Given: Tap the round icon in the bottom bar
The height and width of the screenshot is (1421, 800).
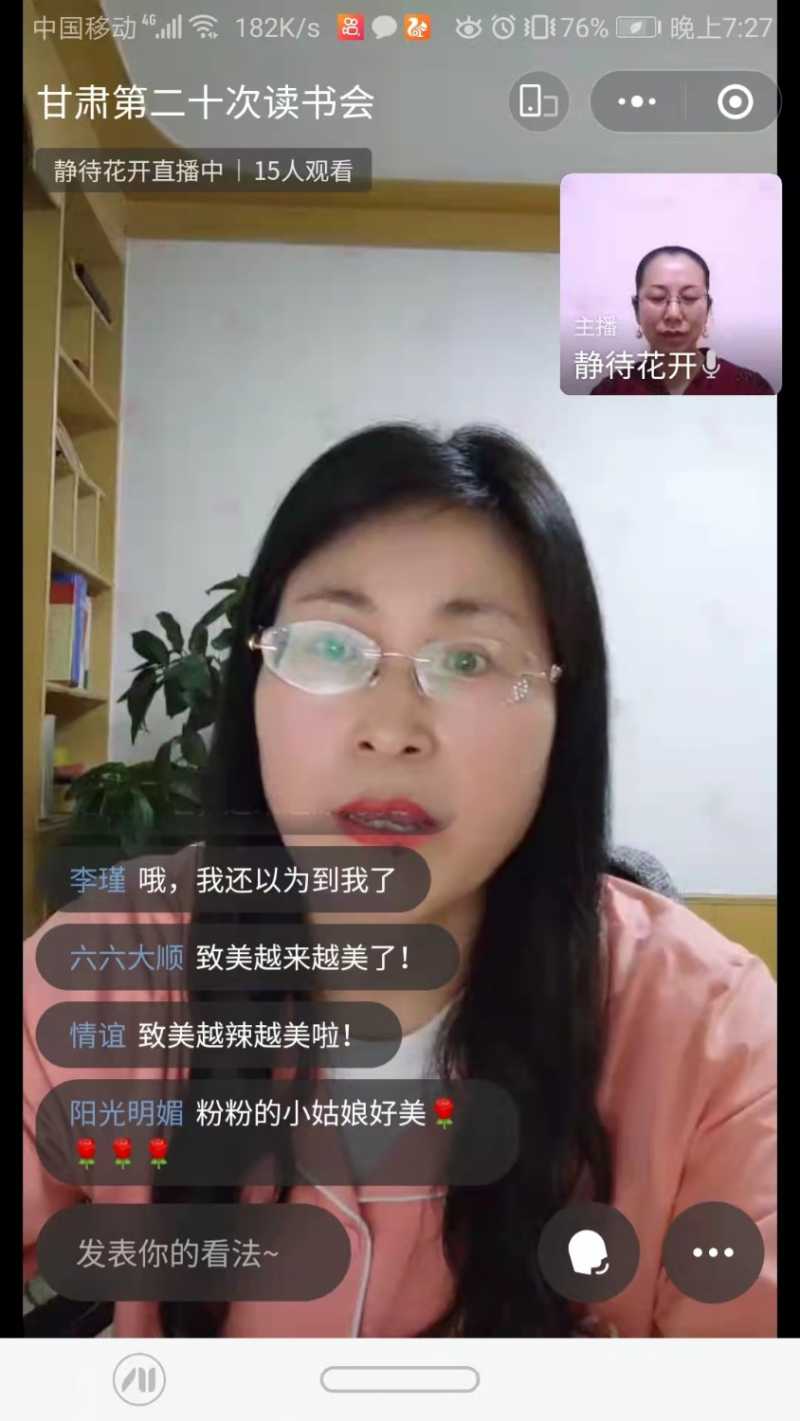Looking at the screenshot, I should 139,1380.
